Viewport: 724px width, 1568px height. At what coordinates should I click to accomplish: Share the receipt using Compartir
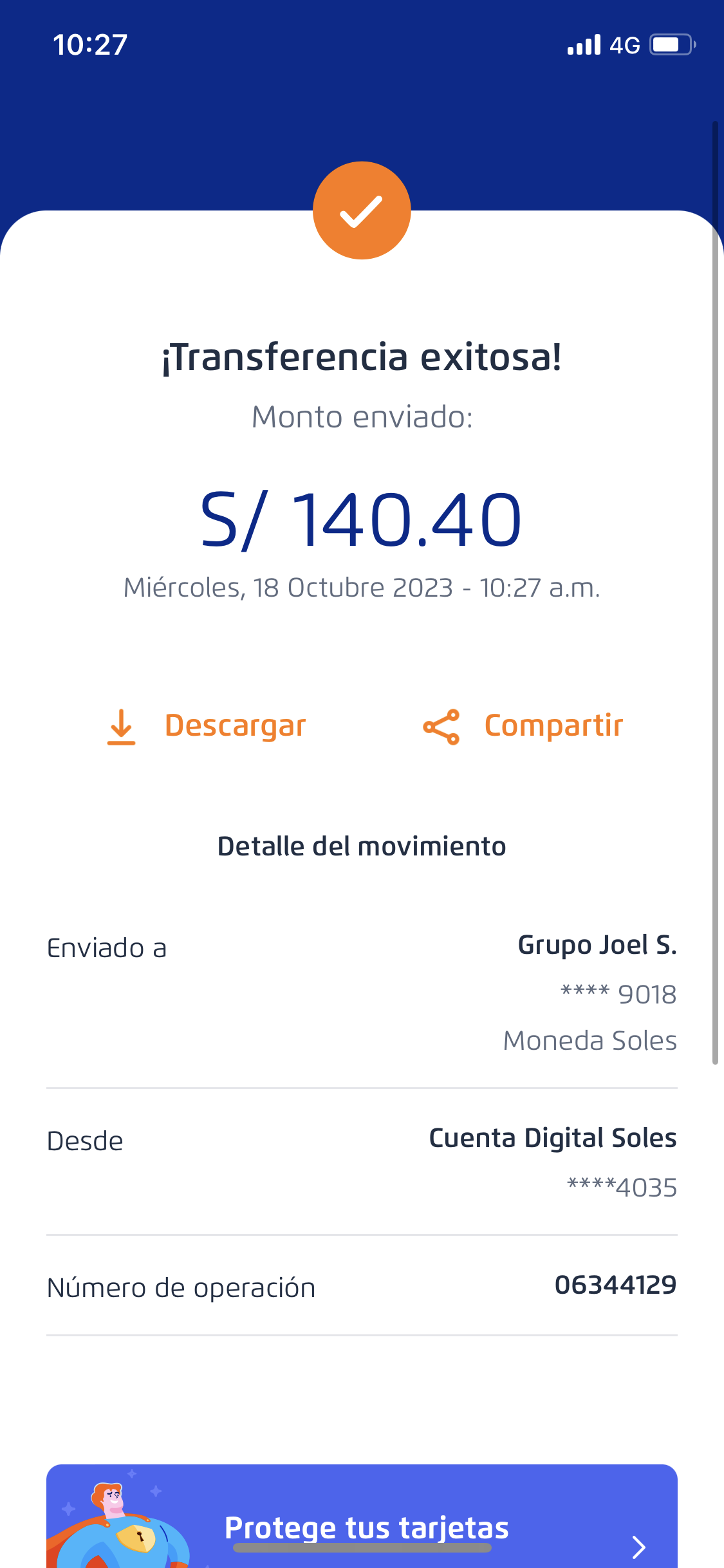tap(523, 726)
